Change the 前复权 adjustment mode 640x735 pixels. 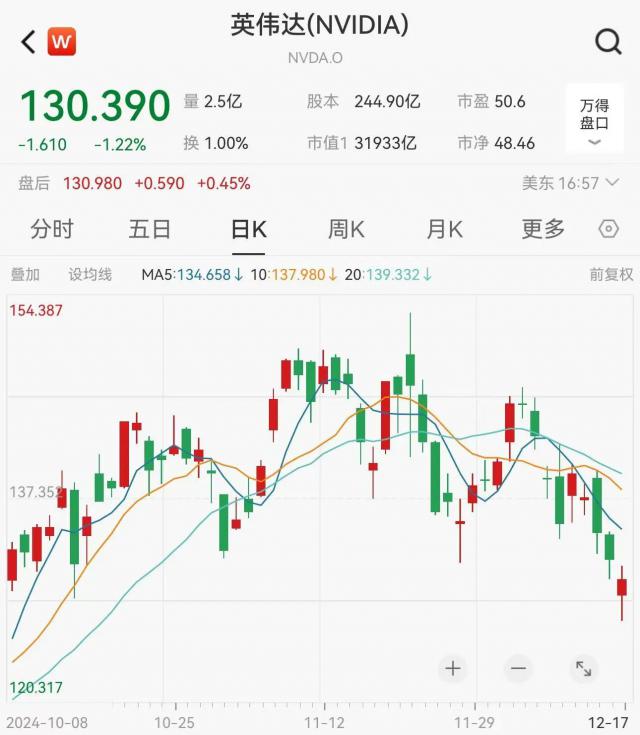tap(611, 274)
